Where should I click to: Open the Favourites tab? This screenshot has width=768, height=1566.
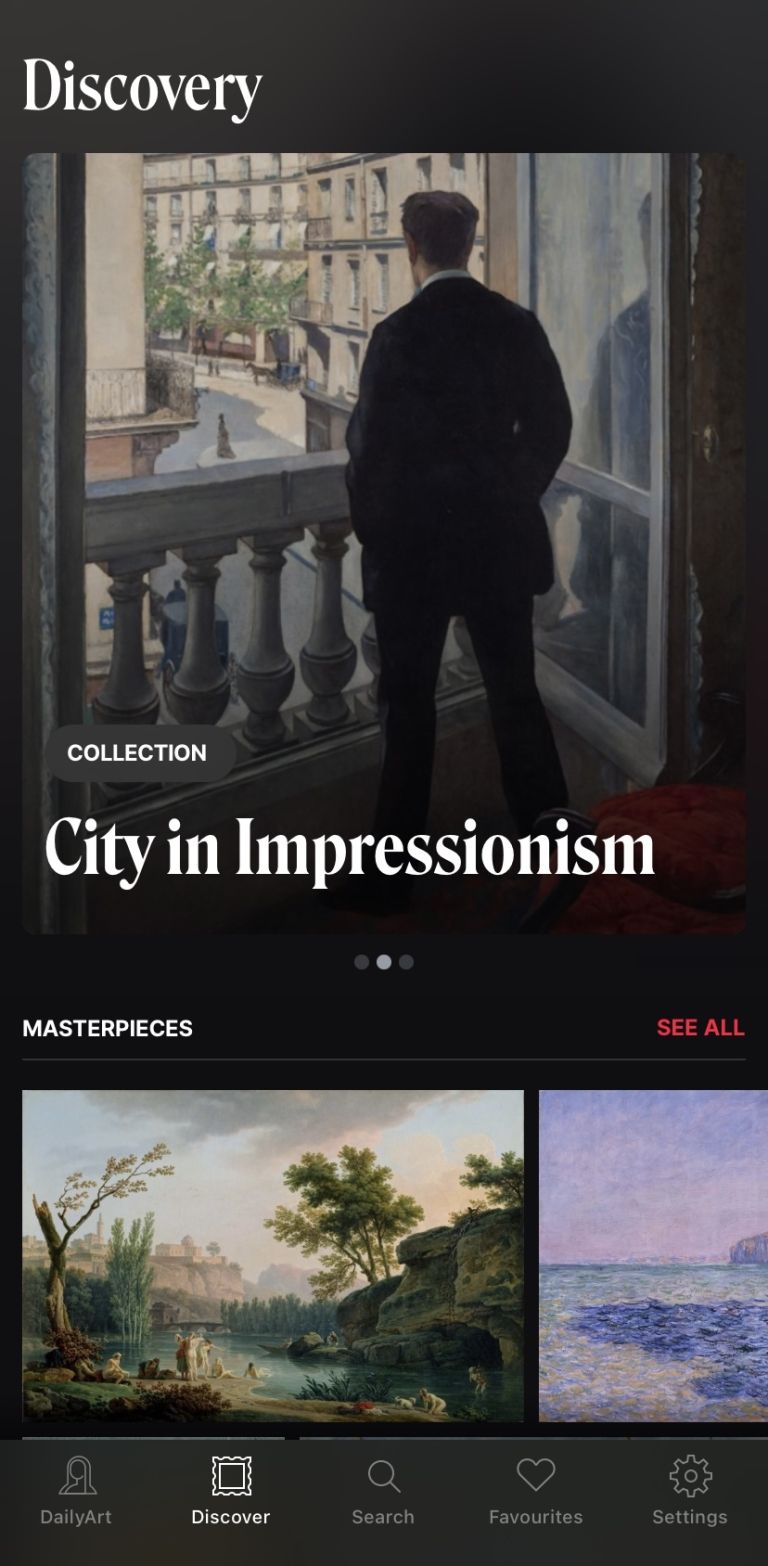[x=536, y=1492]
